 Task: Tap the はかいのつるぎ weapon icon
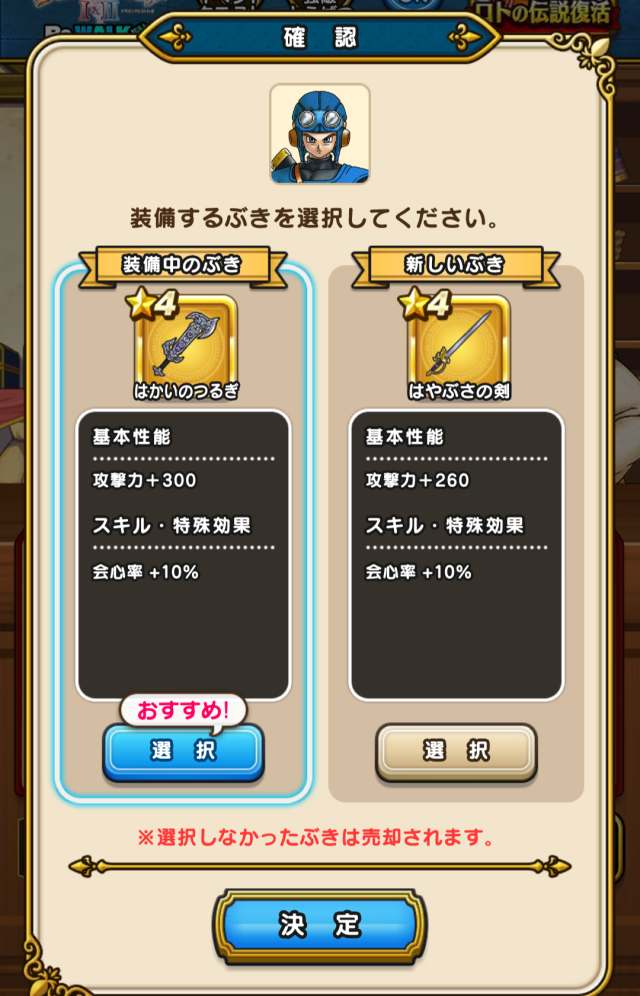point(184,344)
